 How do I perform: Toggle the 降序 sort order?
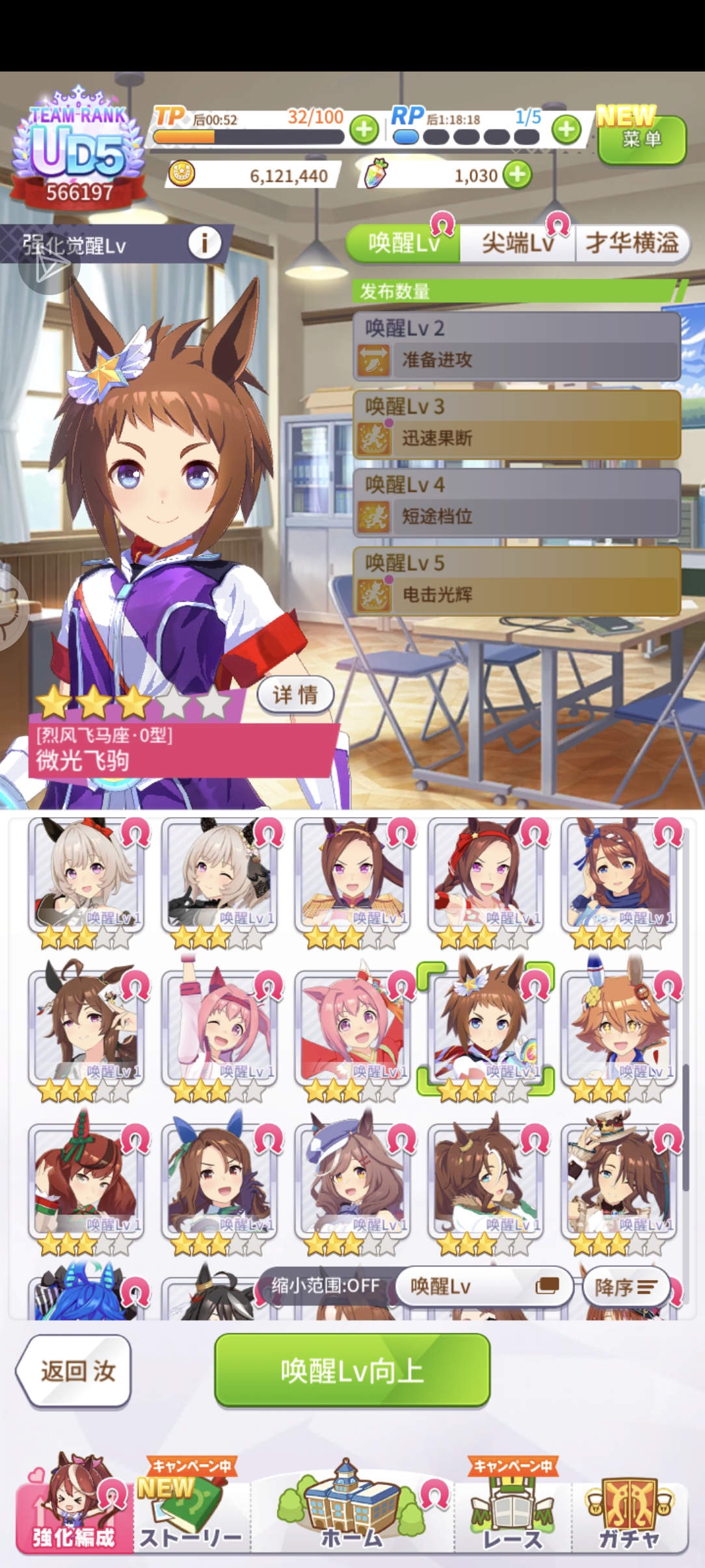pos(624,1287)
